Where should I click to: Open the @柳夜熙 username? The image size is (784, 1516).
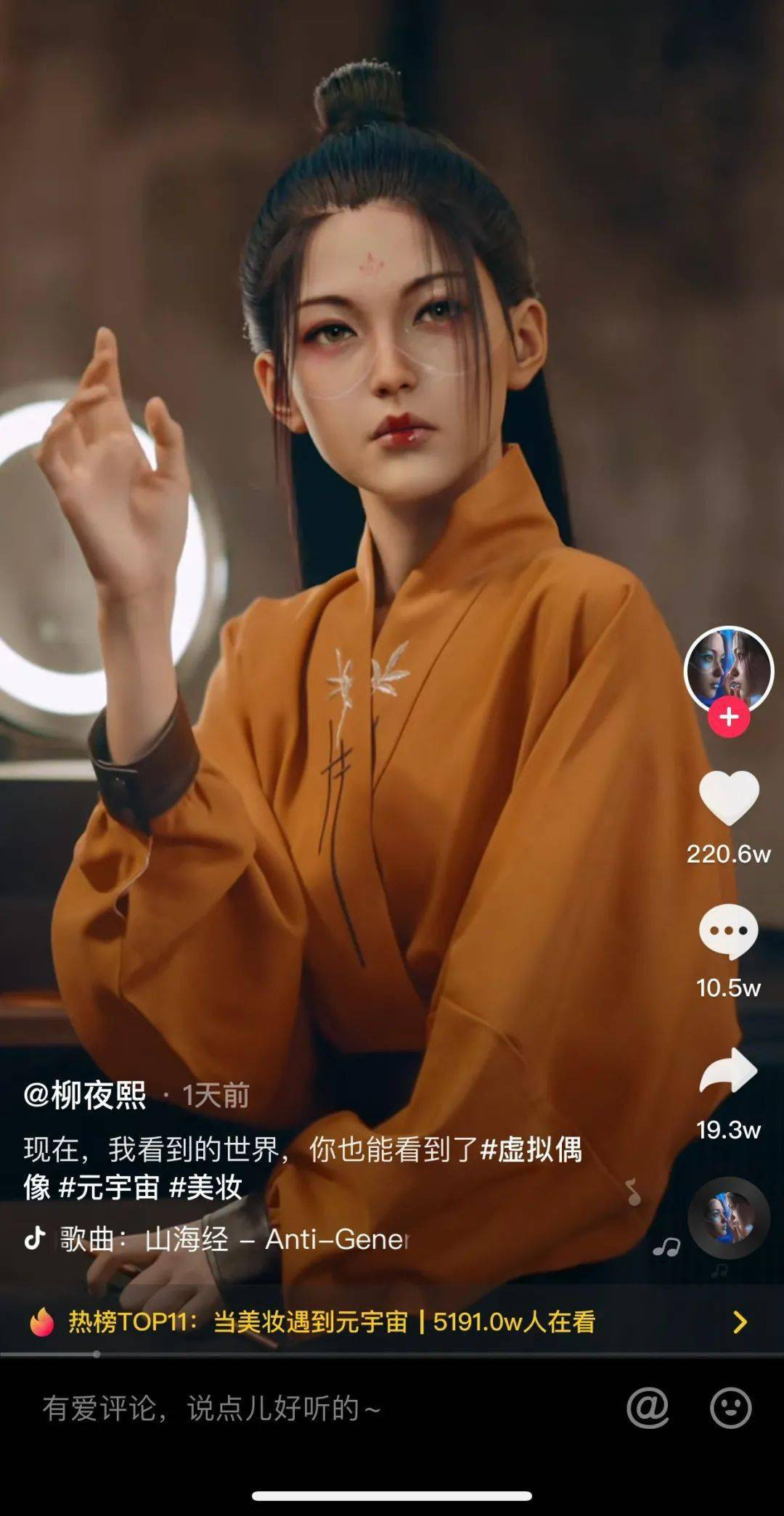(85, 1095)
